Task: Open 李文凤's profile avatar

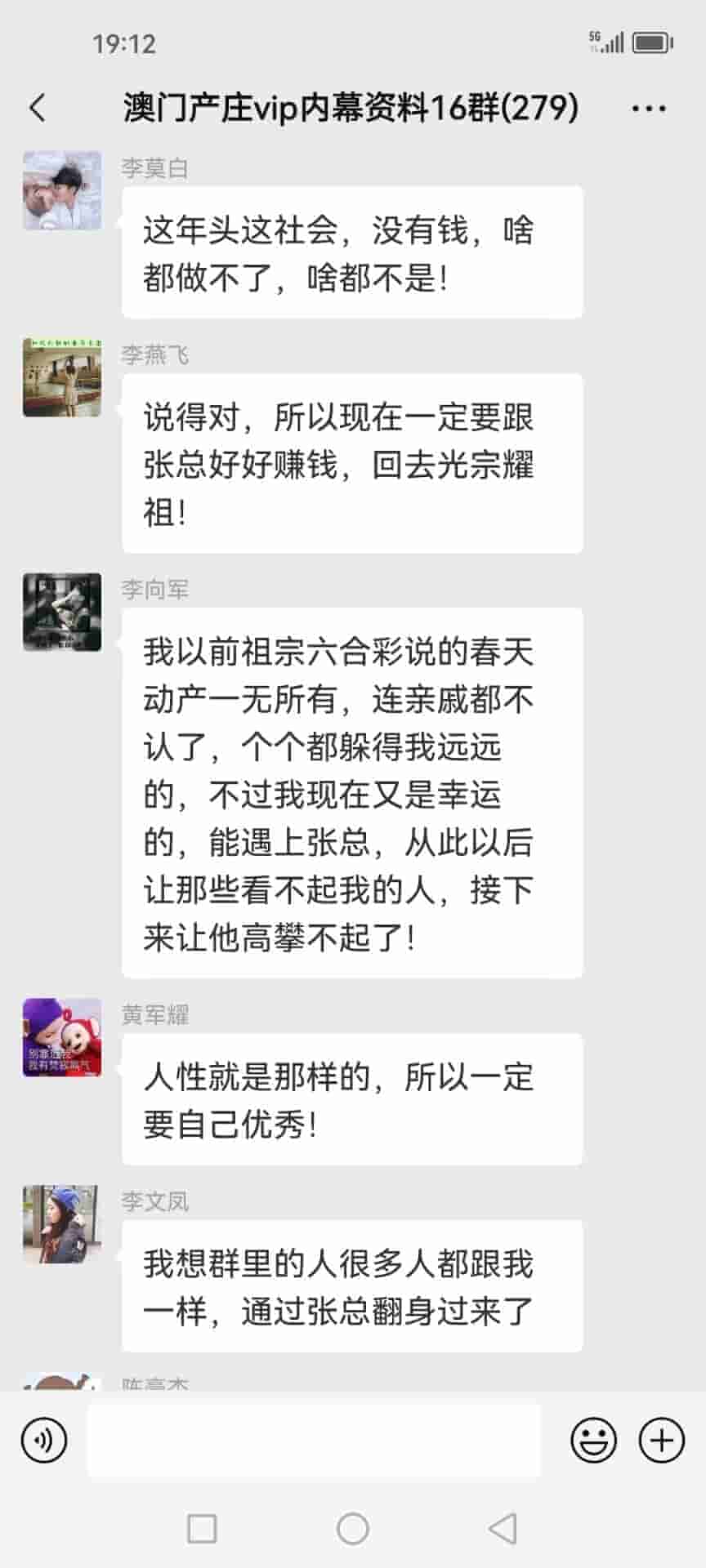Action: 62,1224
